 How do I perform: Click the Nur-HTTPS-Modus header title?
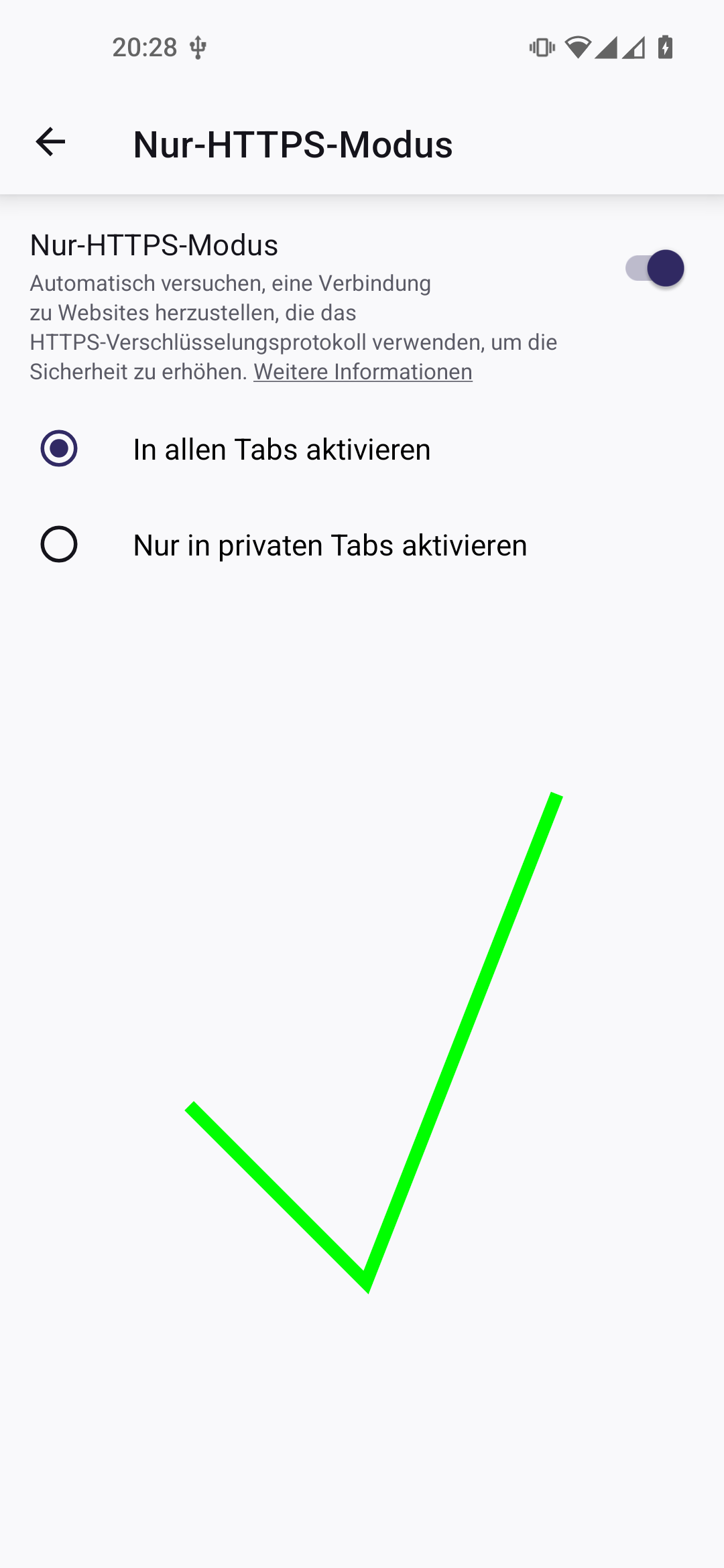point(293,143)
